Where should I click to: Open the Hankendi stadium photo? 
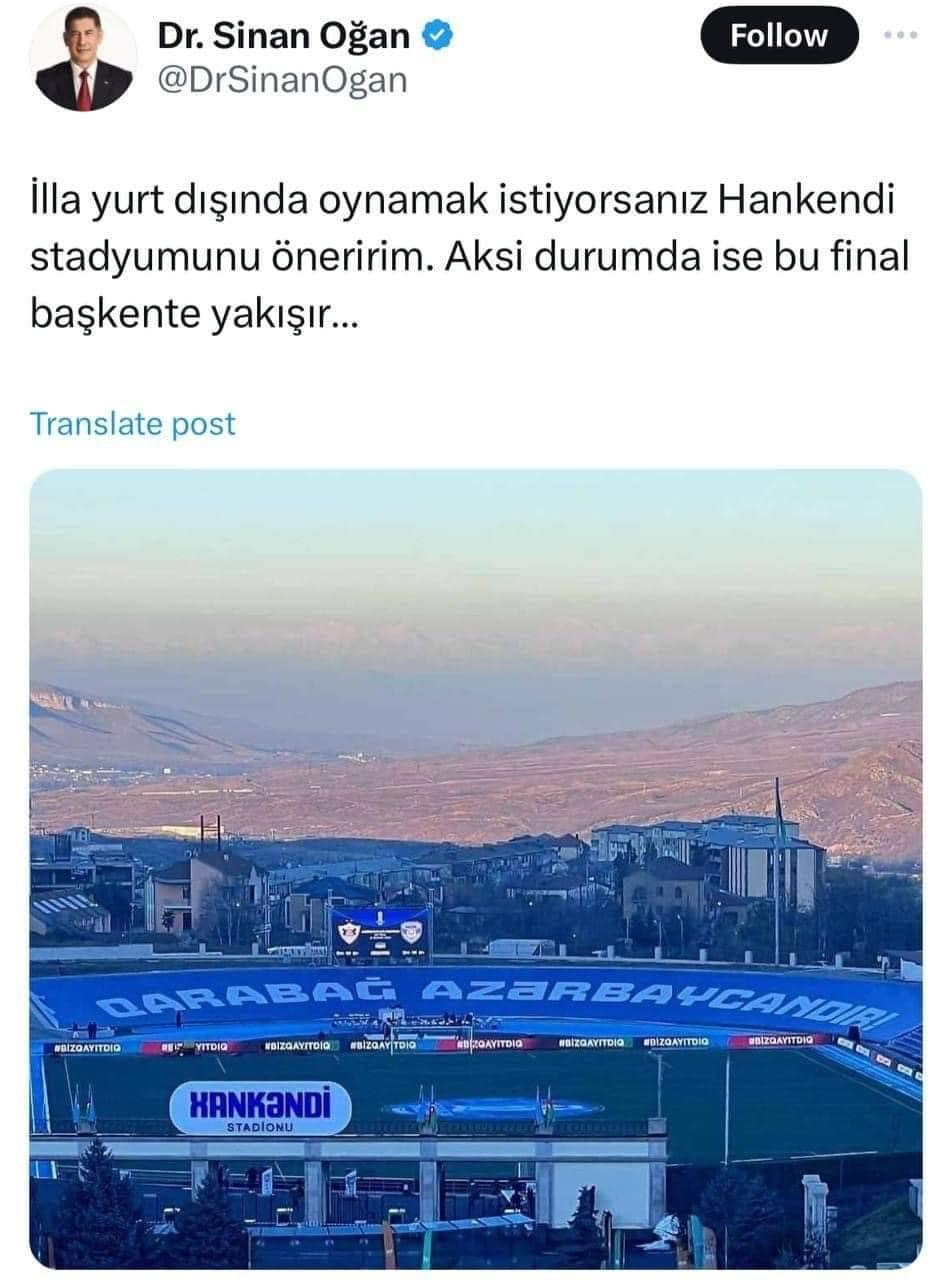pos(476,867)
